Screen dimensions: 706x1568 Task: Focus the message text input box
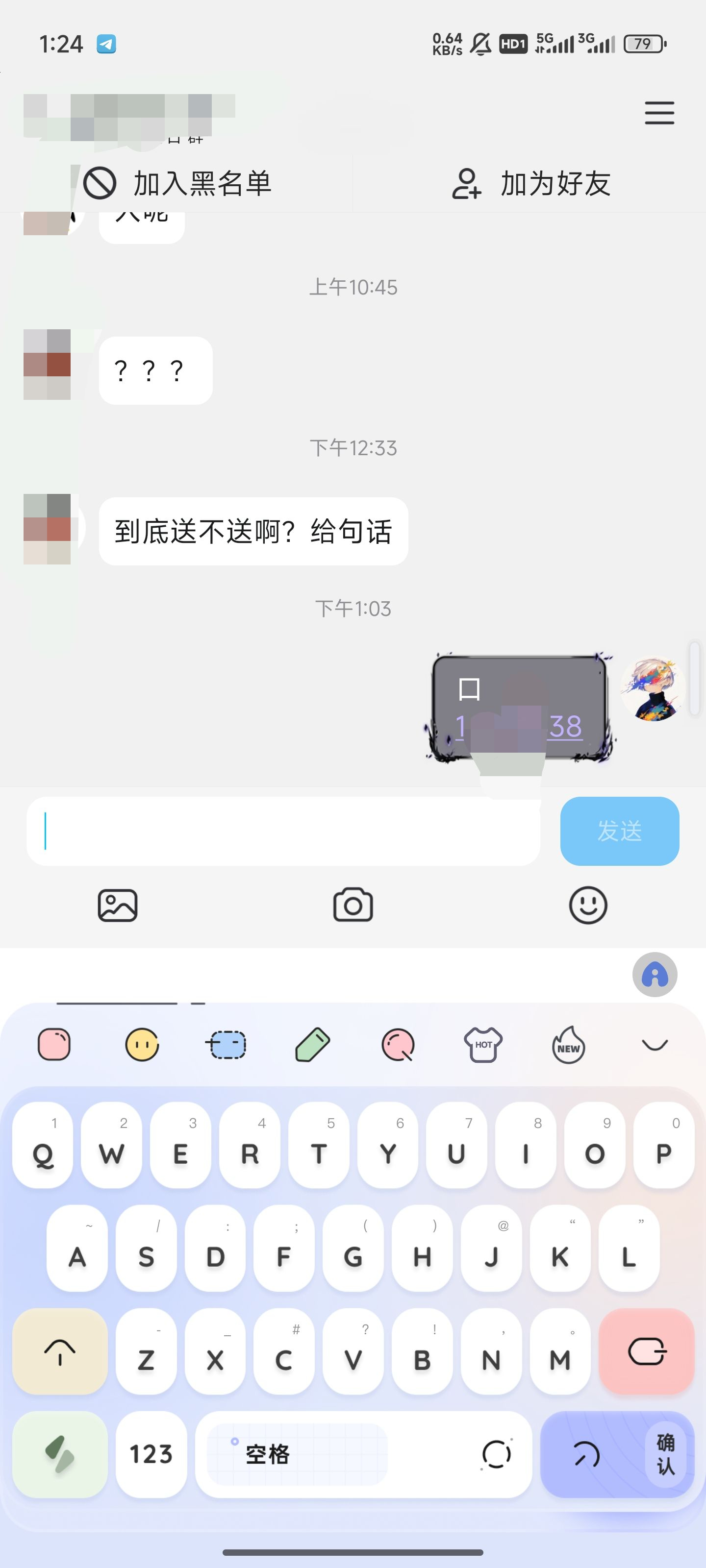click(283, 831)
